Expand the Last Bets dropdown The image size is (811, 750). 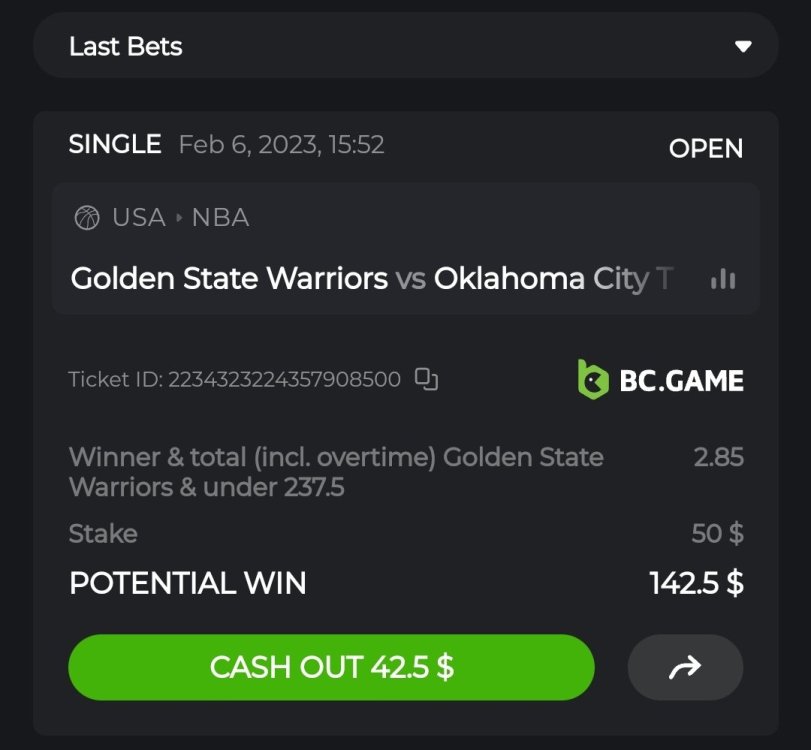pyautogui.click(x=742, y=46)
